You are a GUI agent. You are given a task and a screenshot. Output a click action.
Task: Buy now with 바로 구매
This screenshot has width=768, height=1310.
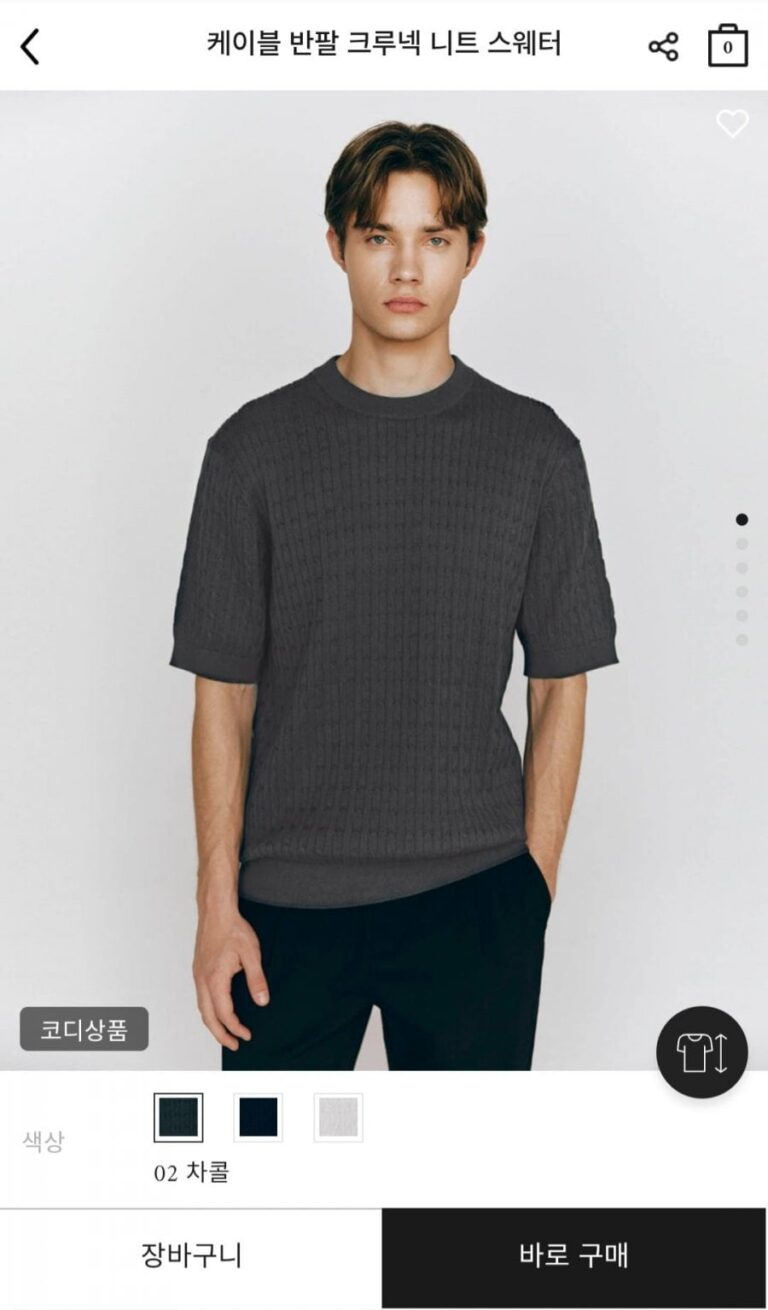click(x=574, y=1256)
